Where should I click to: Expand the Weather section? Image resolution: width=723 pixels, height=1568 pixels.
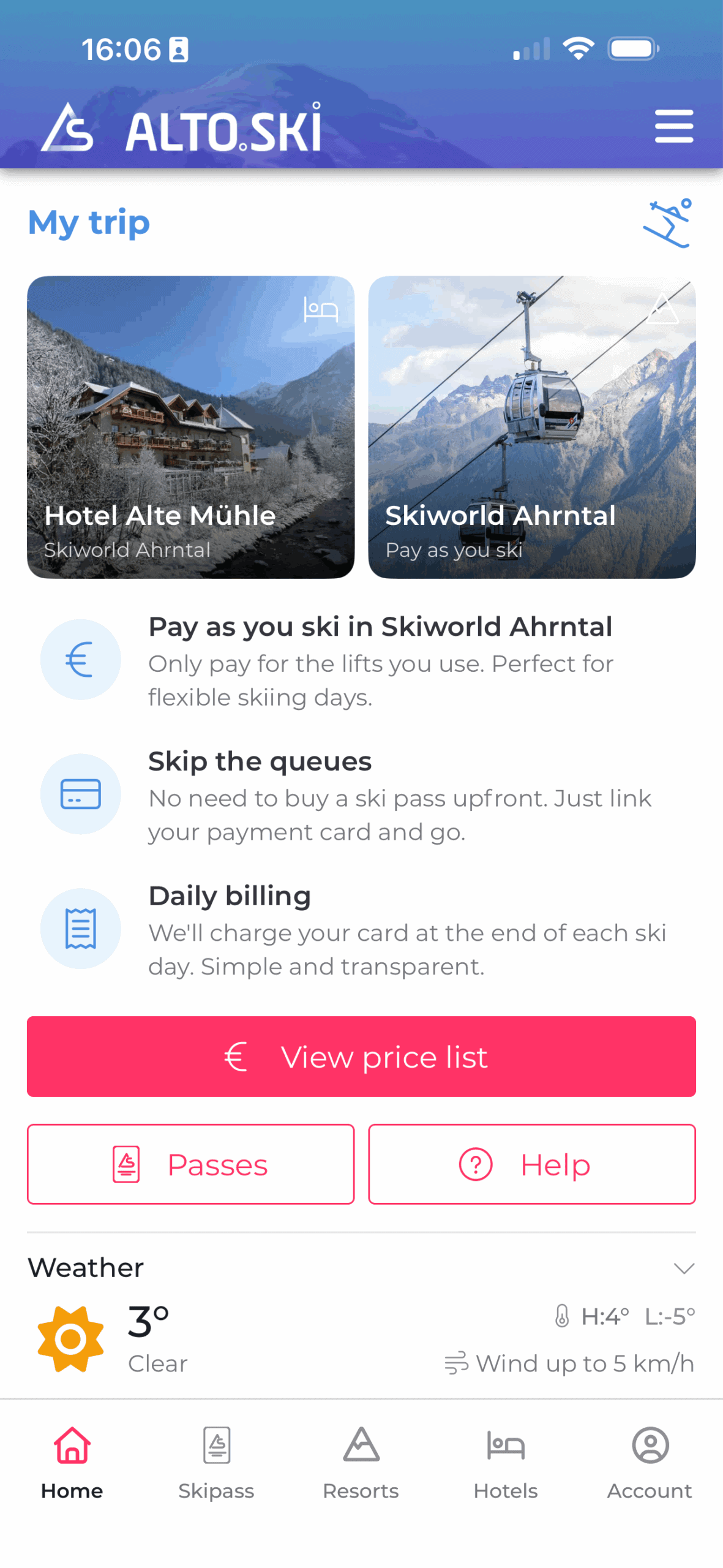pos(683,1267)
